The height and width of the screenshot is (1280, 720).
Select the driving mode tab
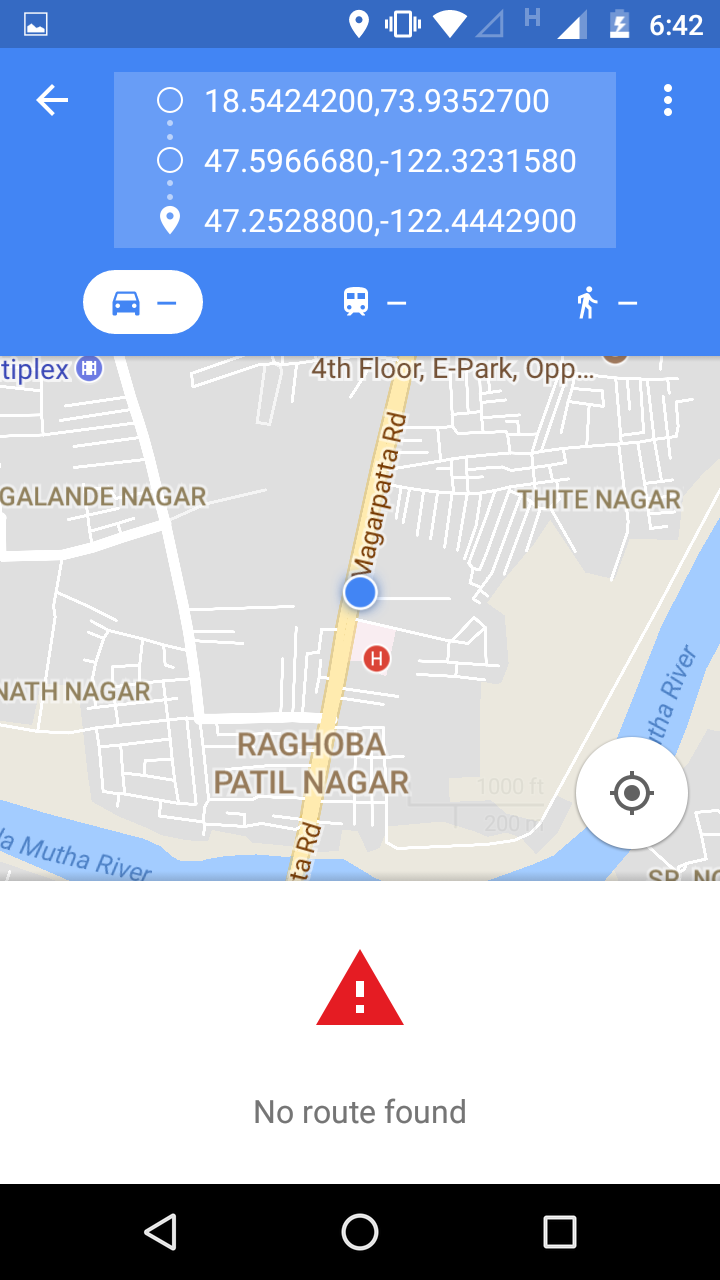coord(143,302)
